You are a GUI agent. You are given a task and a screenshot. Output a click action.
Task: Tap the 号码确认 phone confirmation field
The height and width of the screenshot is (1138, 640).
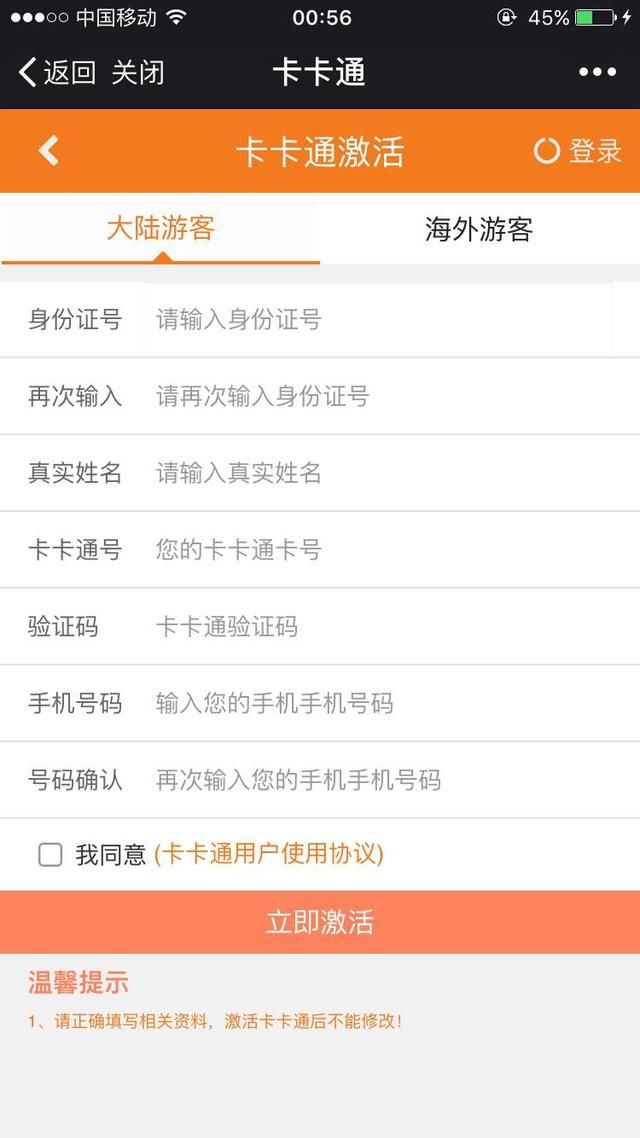click(380, 780)
